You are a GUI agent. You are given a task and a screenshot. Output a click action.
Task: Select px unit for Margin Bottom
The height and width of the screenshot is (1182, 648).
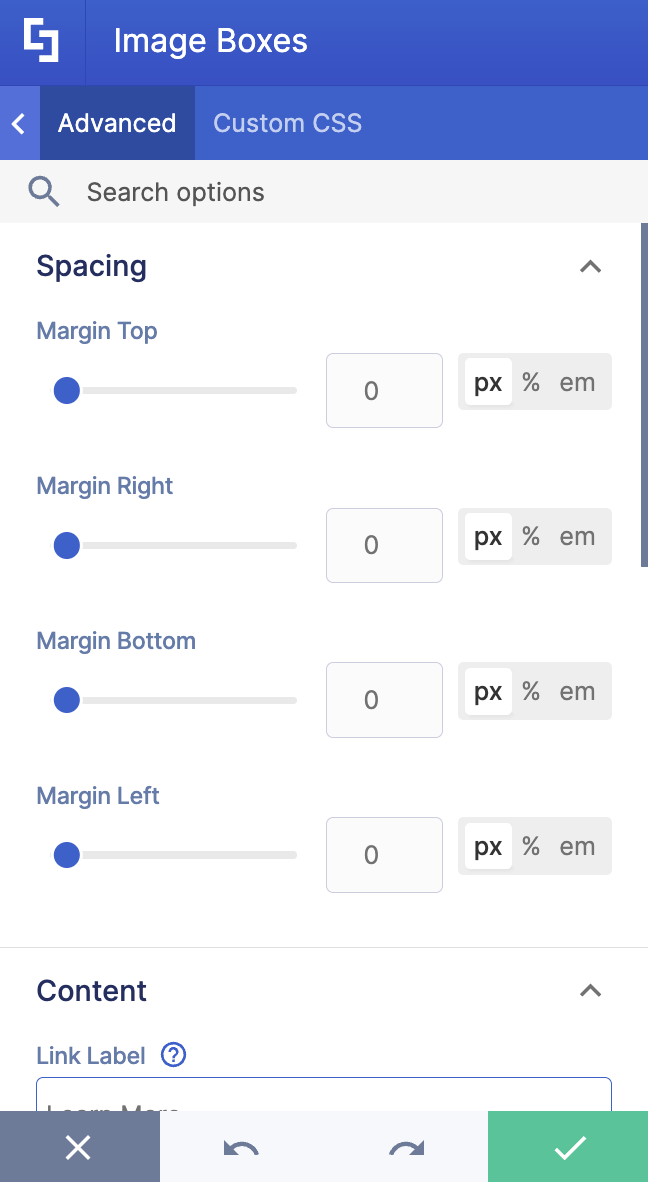[x=488, y=692]
